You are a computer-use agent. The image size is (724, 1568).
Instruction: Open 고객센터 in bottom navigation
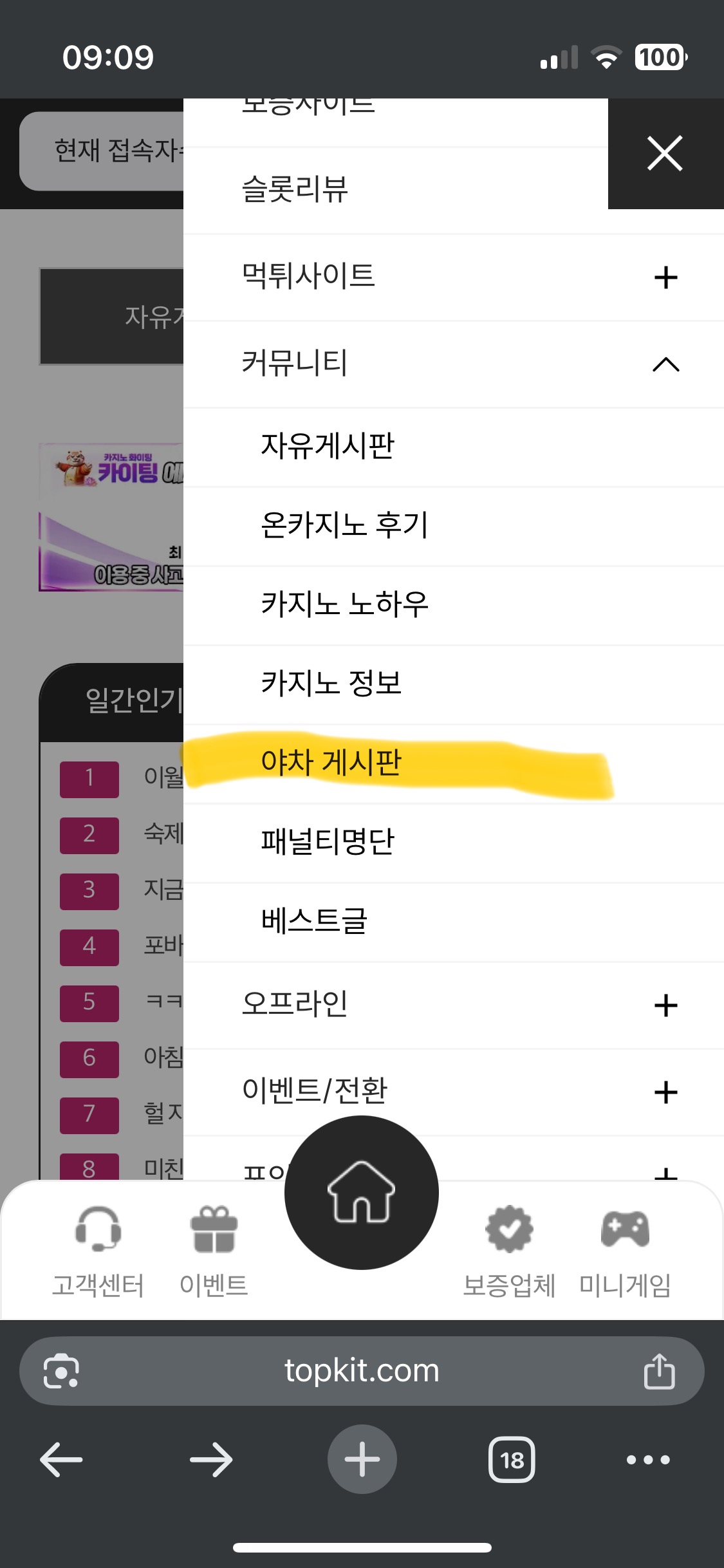[x=98, y=1251]
